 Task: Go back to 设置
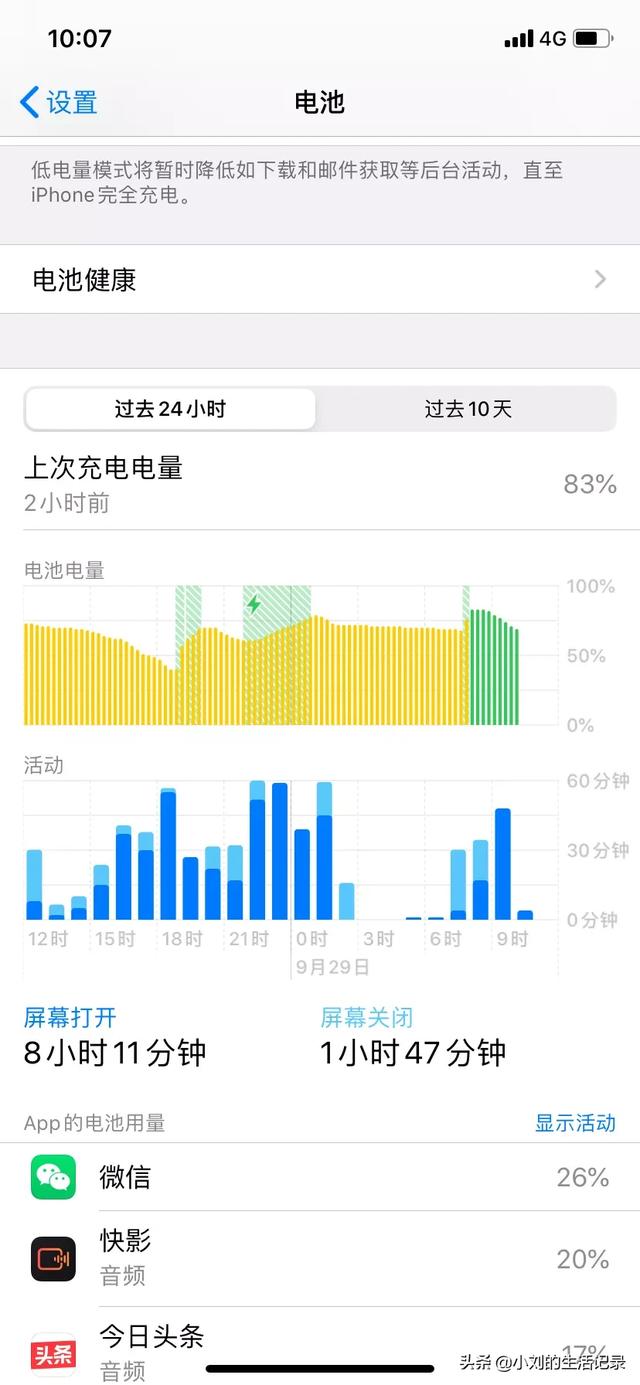tap(60, 102)
